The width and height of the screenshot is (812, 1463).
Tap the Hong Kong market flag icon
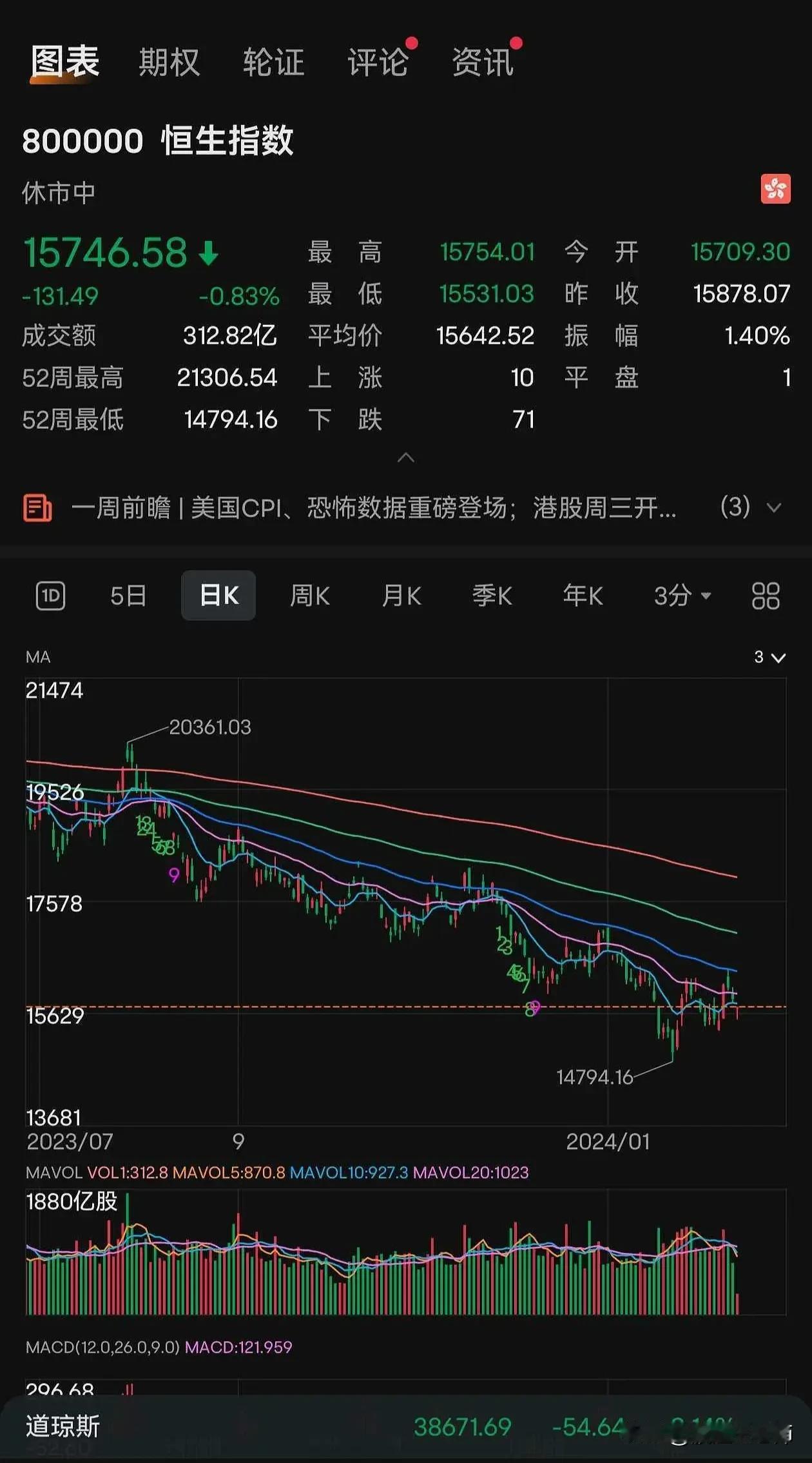coord(775,189)
